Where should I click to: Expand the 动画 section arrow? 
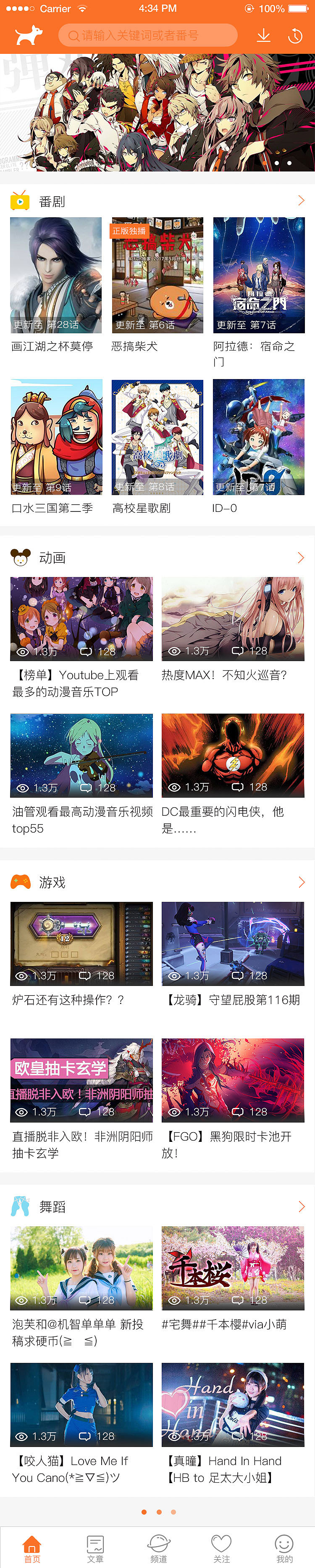(x=300, y=558)
